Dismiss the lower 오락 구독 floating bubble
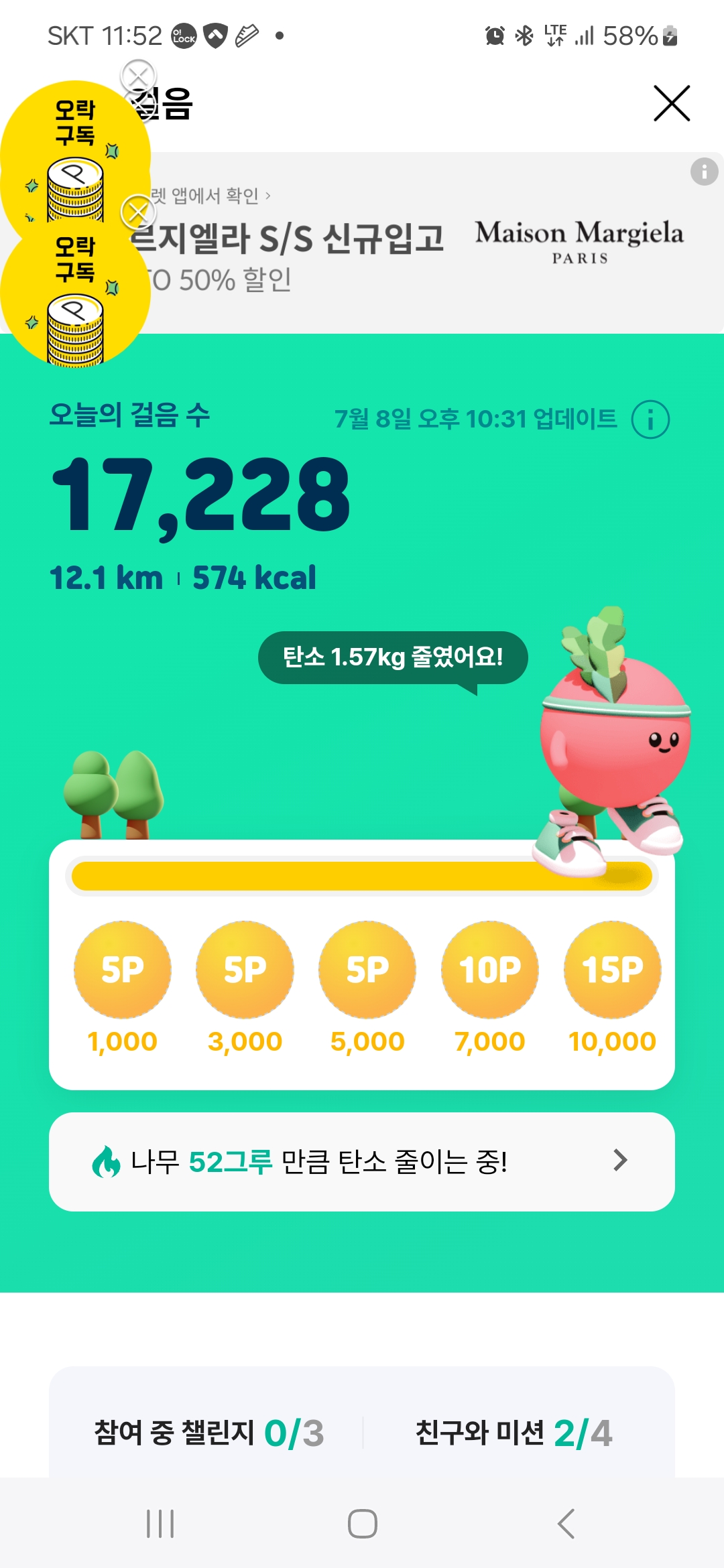Image resolution: width=724 pixels, height=1568 pixels. coord(138,212)
